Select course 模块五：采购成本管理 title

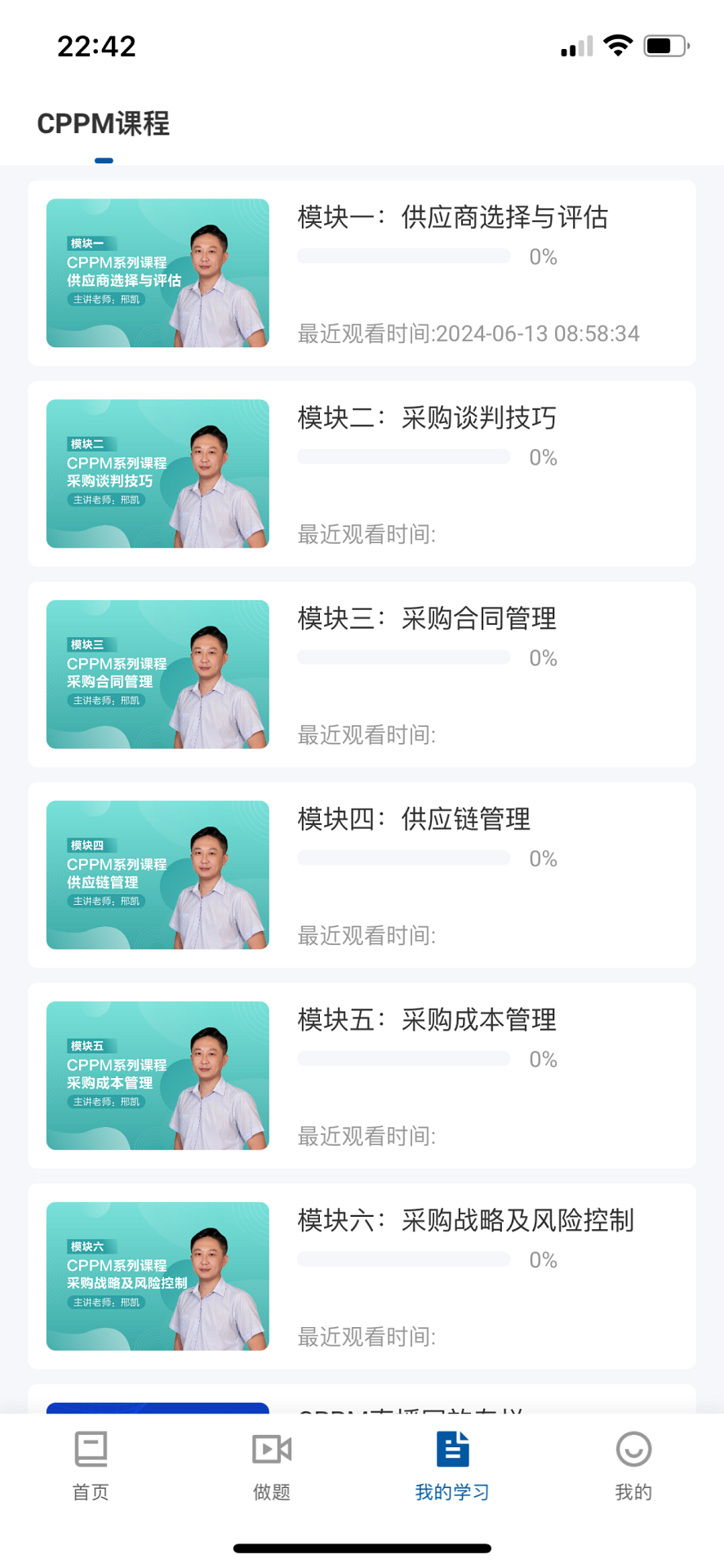(x=427, y=1020)
